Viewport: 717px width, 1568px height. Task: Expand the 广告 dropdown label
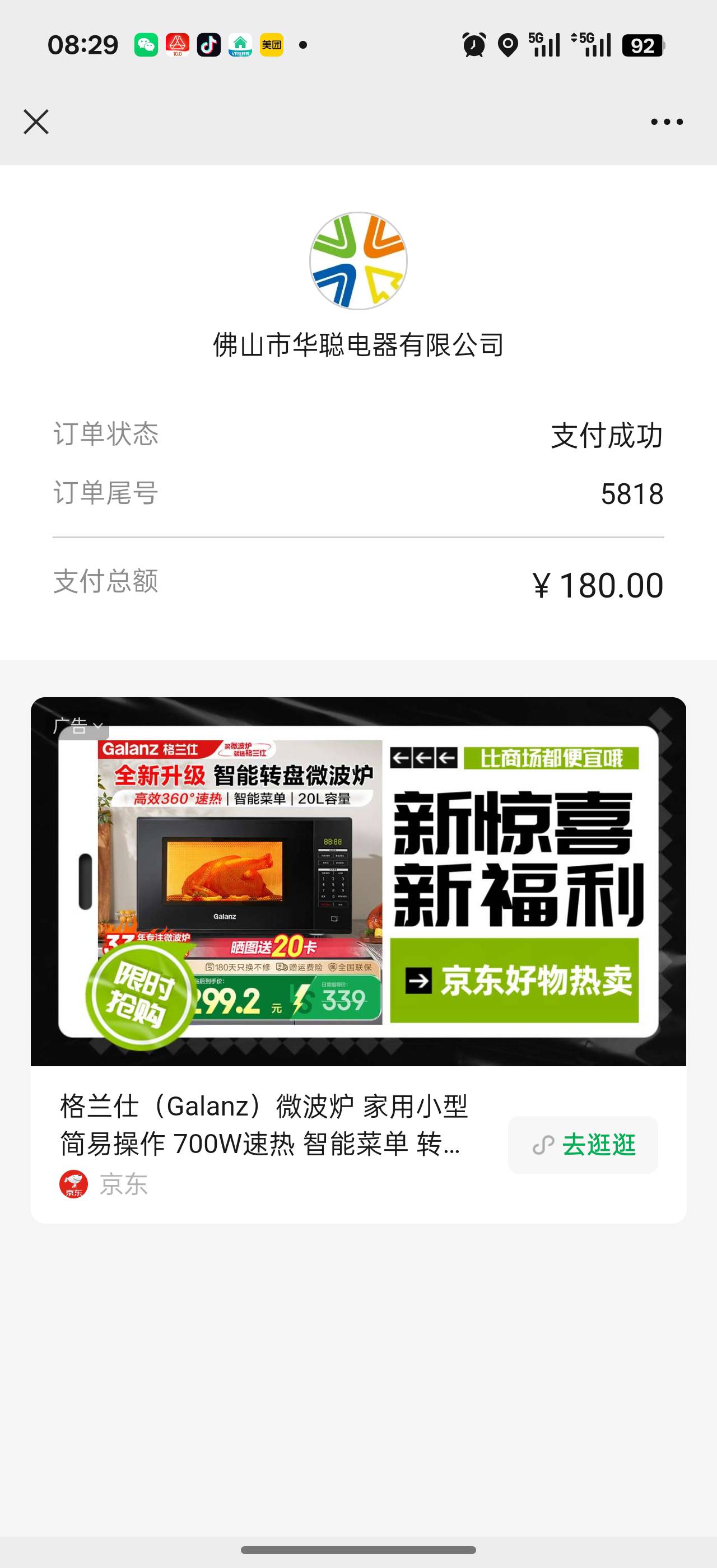78,726
